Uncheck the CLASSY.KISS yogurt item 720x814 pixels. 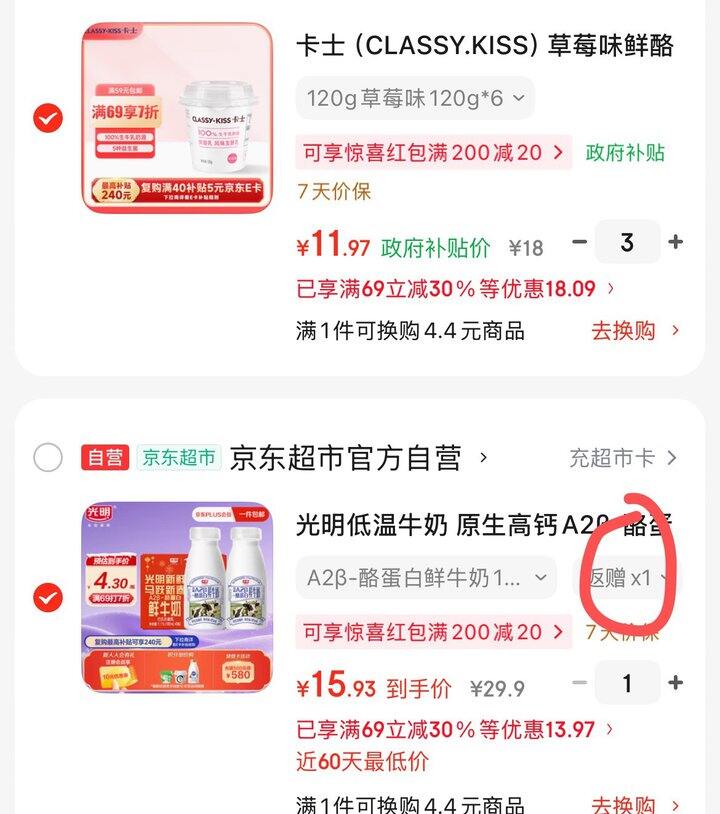tap(47, 118)
